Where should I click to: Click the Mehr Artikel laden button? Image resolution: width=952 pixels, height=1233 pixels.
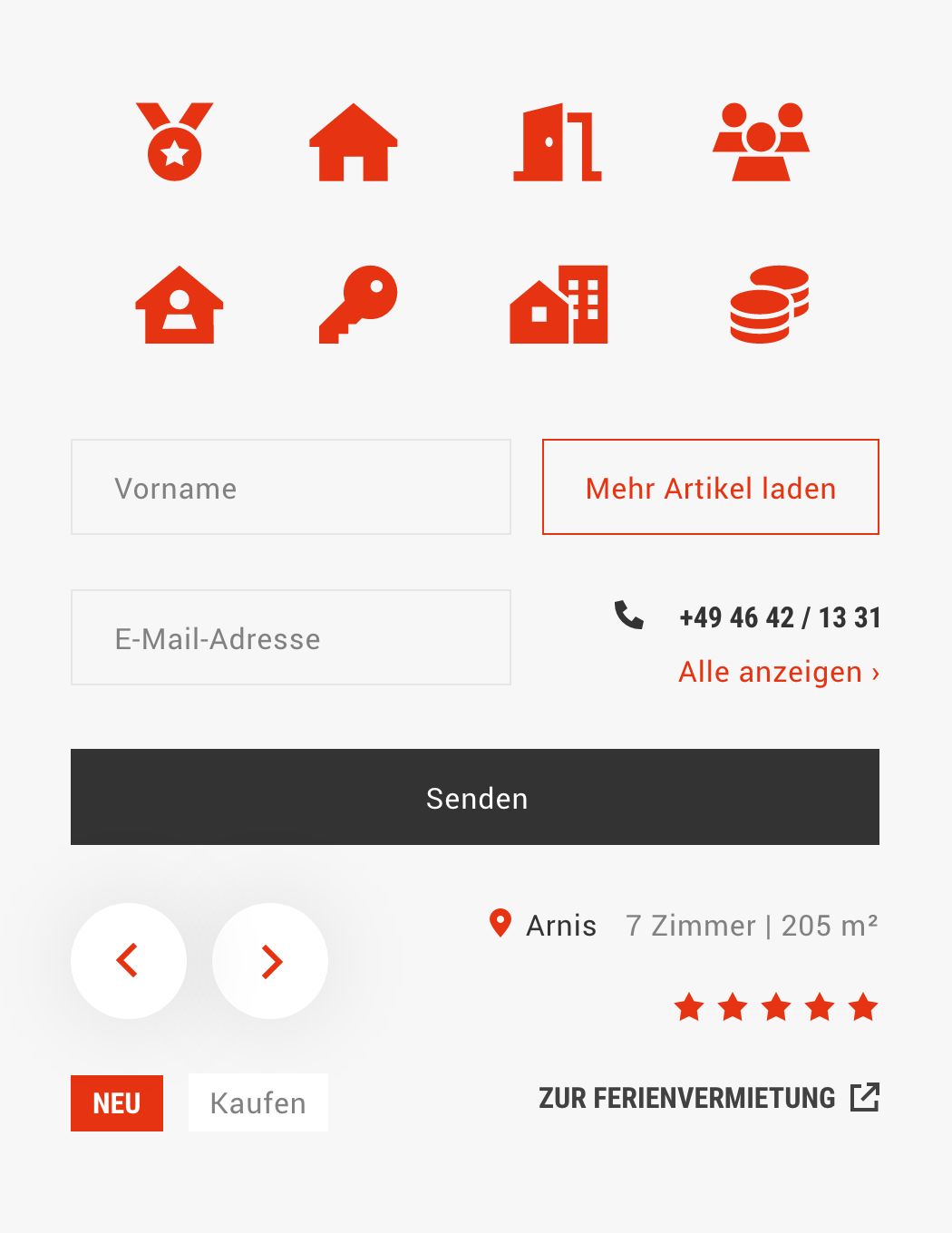click(710, 487)
